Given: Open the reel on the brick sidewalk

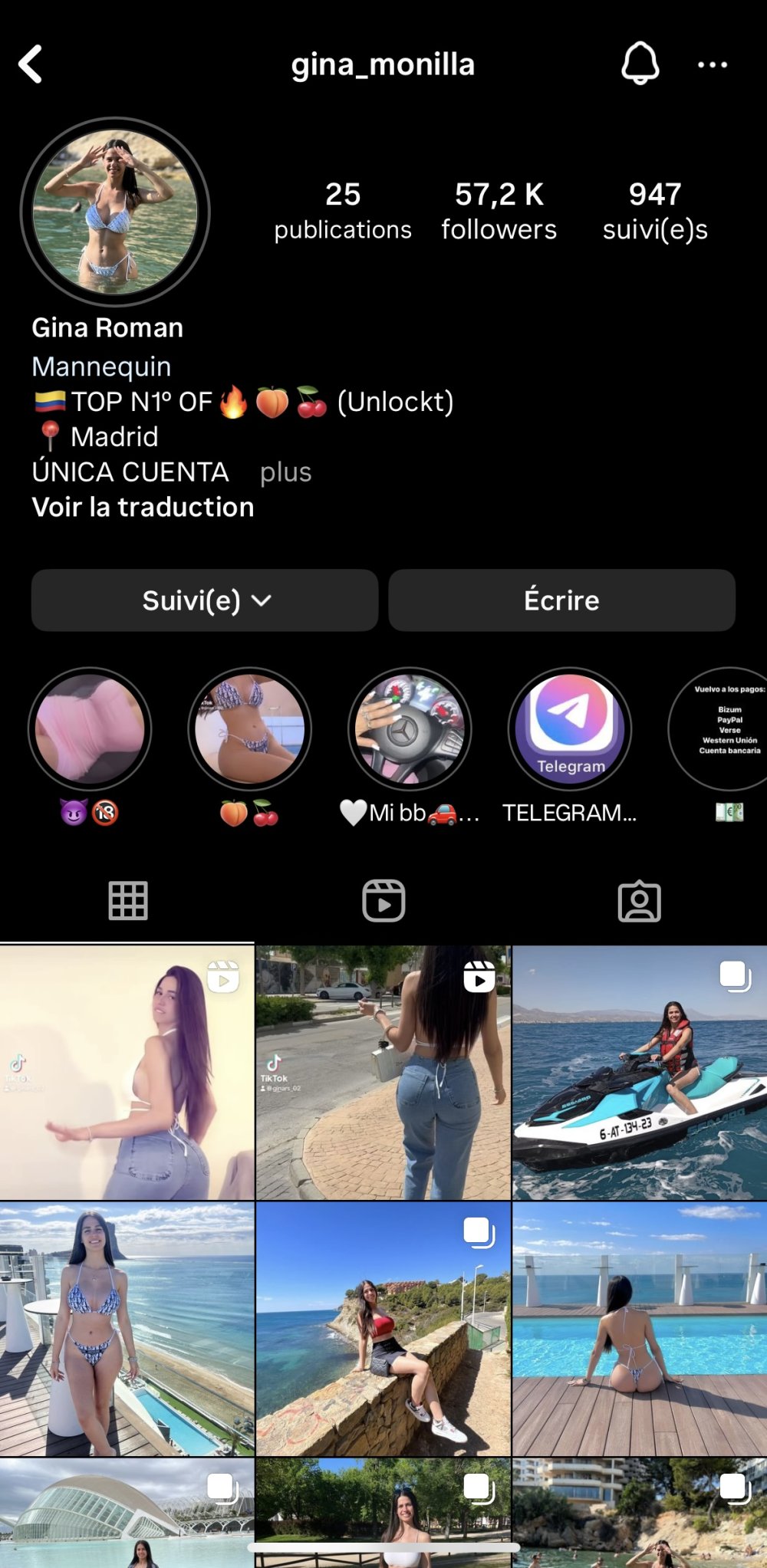Looking at the screenshot, I should (383, 1073).
